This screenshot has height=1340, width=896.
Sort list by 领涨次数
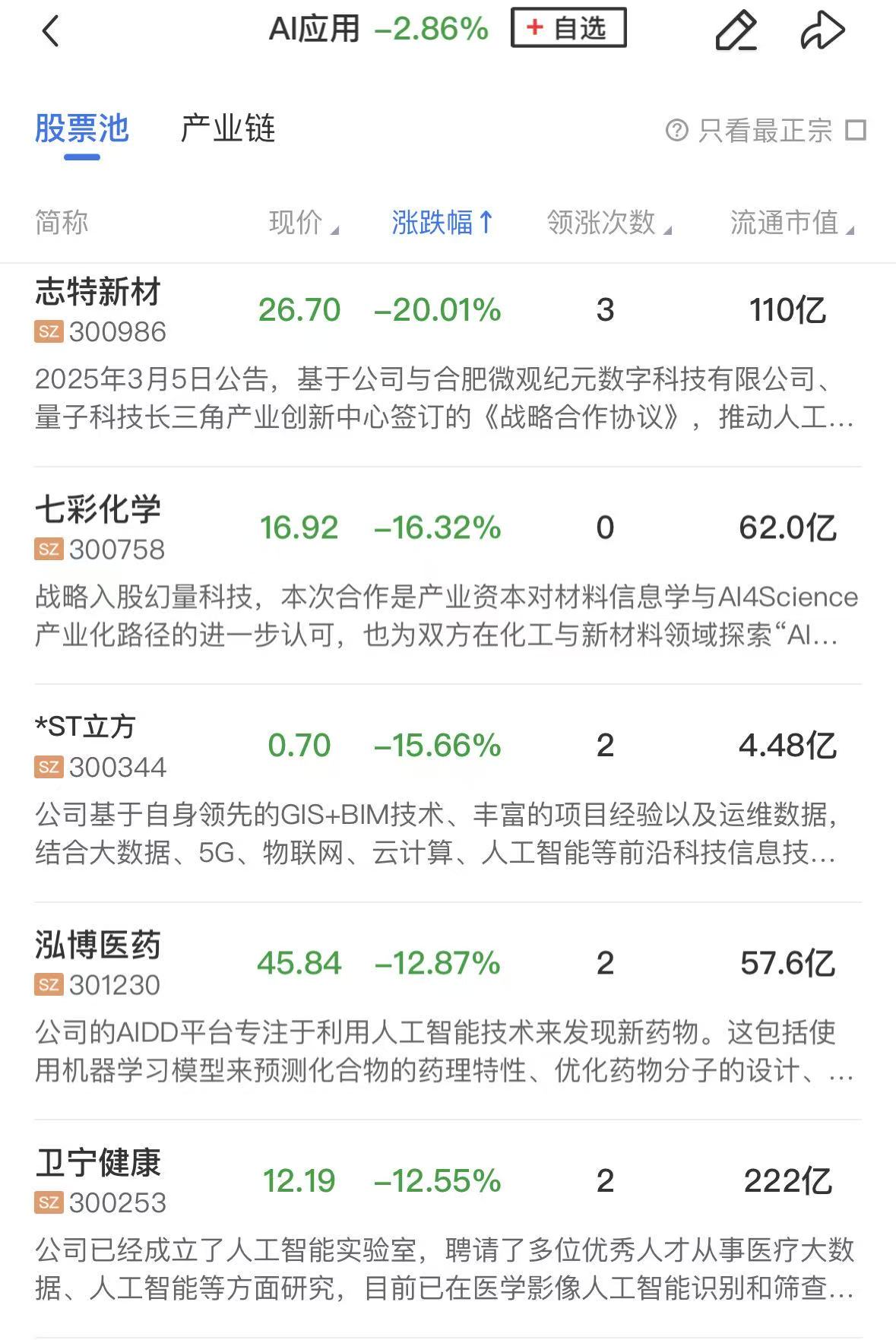pos(608,223)
